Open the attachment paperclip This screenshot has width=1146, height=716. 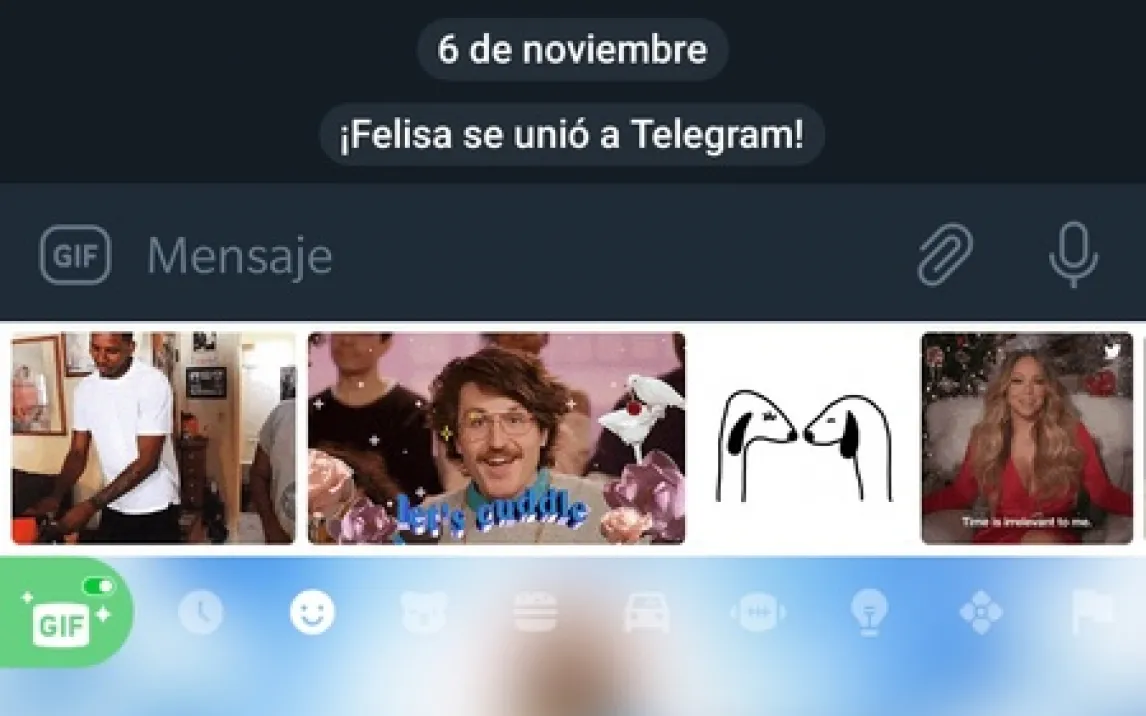pos(945,255)
